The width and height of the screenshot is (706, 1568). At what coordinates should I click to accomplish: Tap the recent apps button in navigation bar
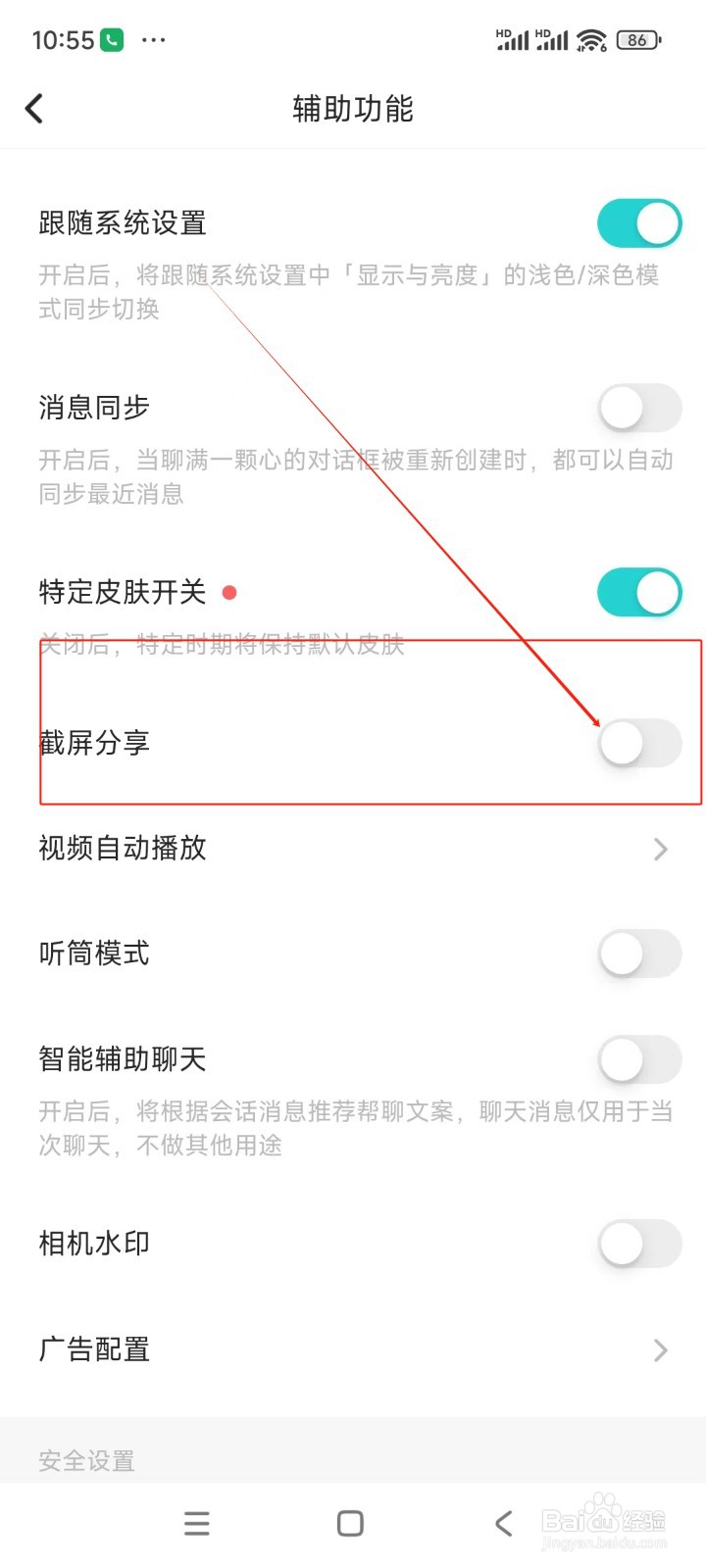tap(196, 1523)
